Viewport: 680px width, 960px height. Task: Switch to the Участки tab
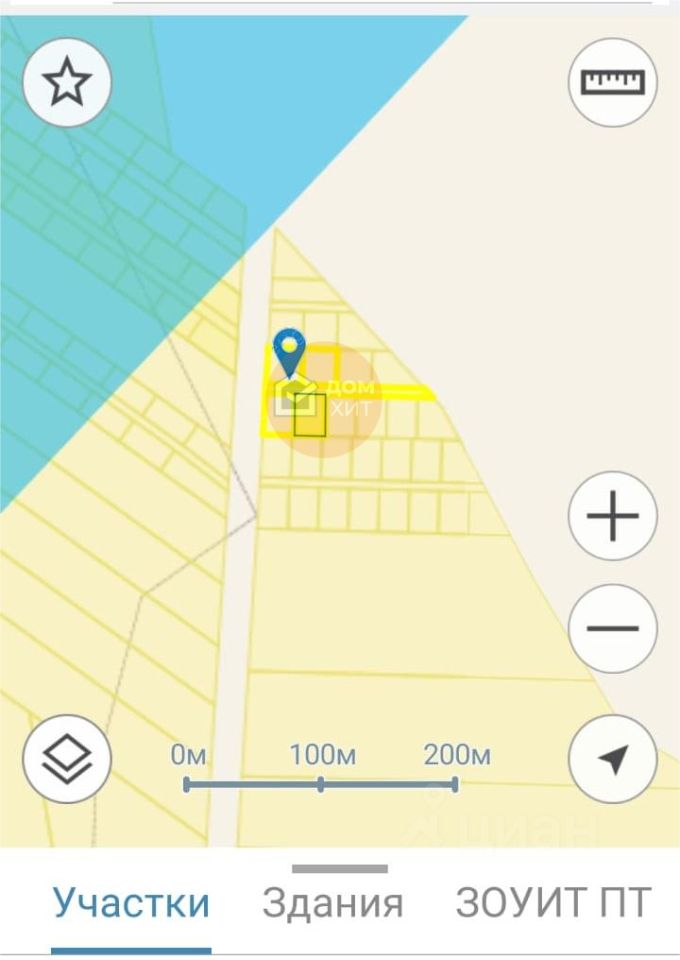(x=131, y=903)
